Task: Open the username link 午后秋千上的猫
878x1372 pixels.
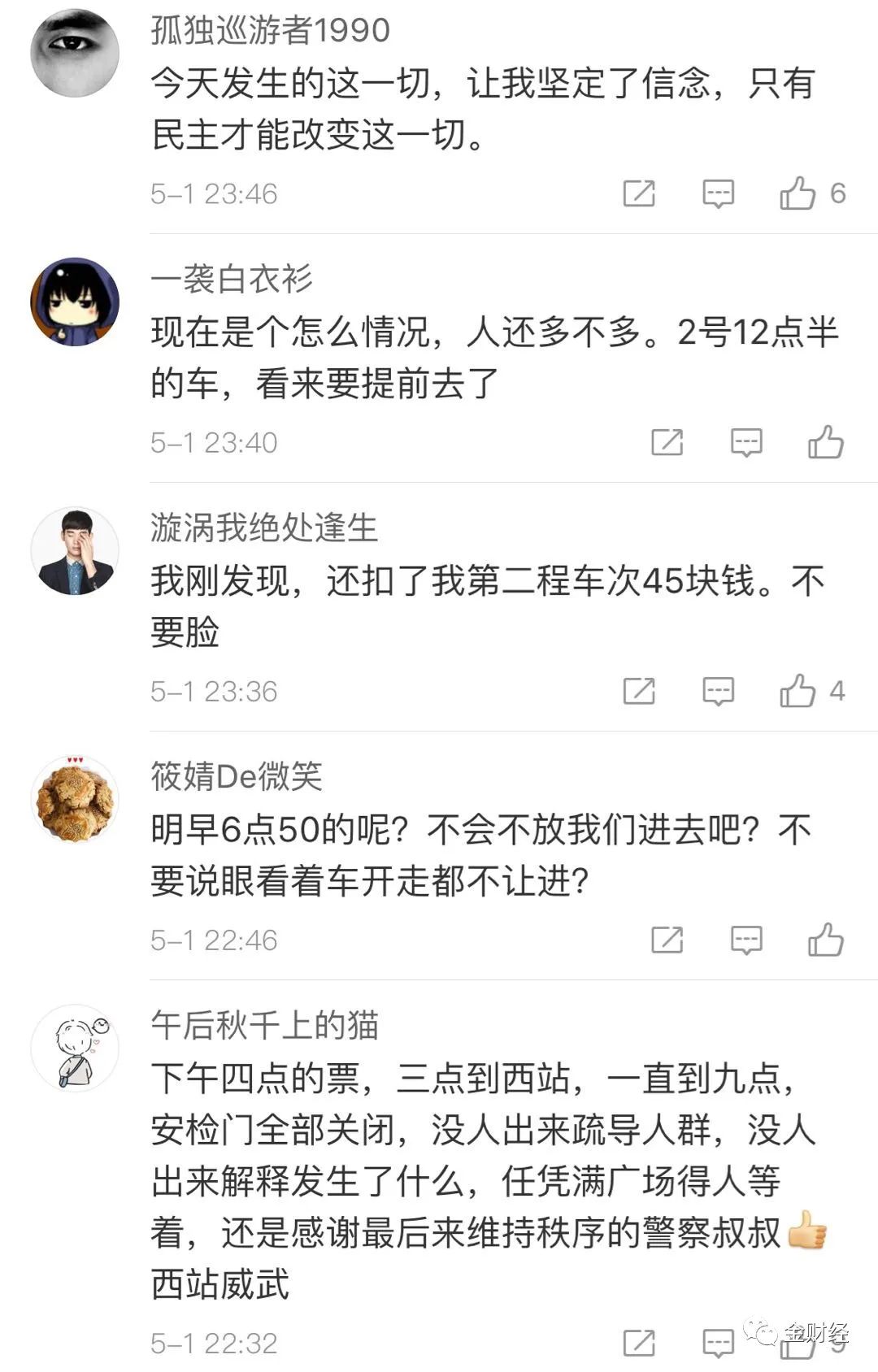Action: (264, 1025)
